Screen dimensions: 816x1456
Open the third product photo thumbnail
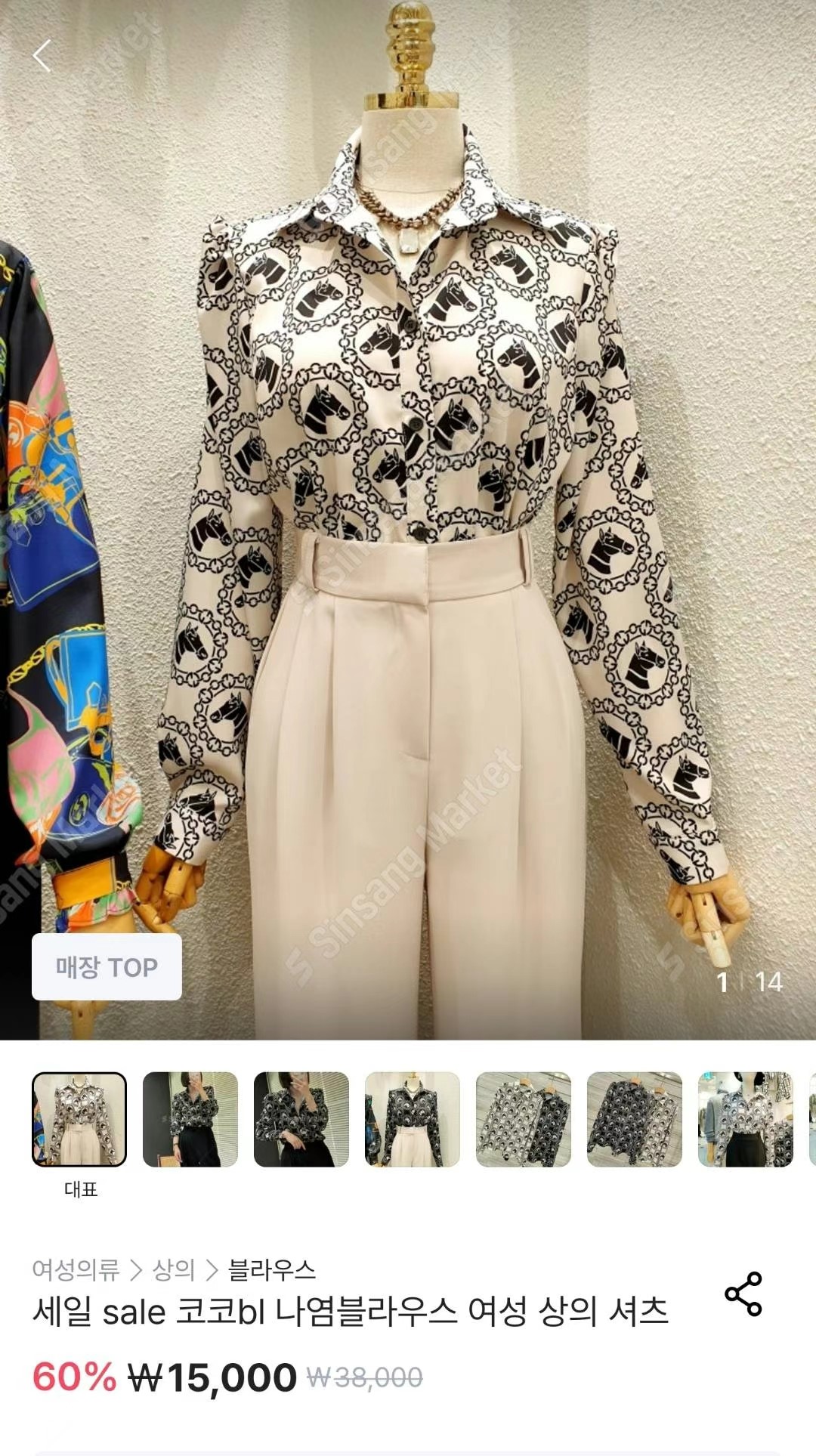pyautogui.click(x=301, y=1119)
